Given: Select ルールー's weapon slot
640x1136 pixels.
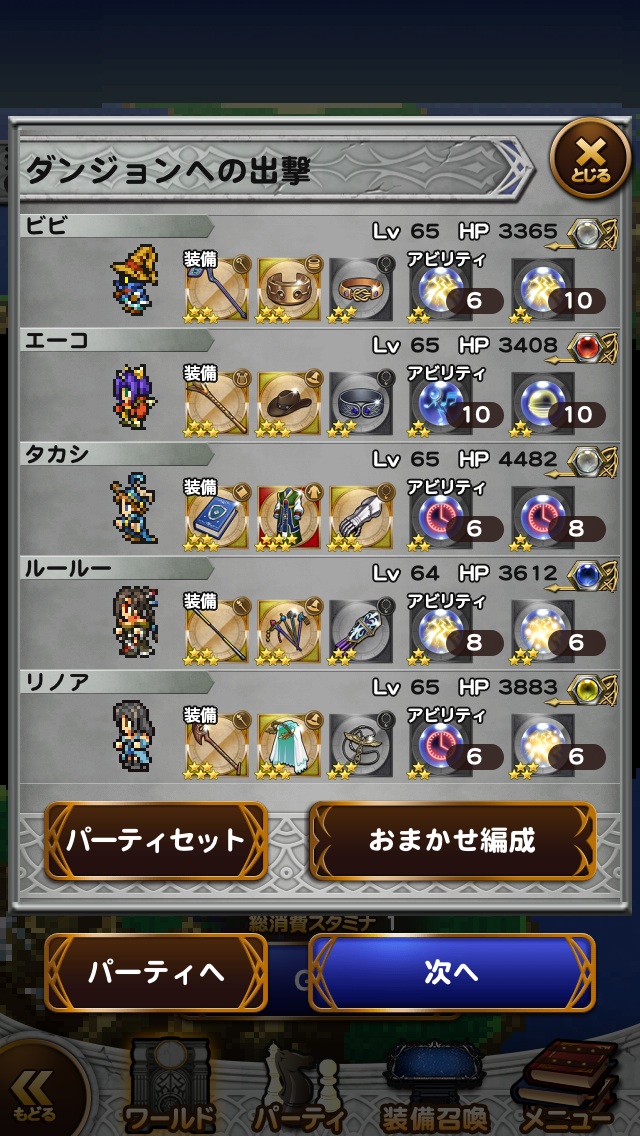Looking at the screenshot, I should pyautogui.click(x=217, y=631).
